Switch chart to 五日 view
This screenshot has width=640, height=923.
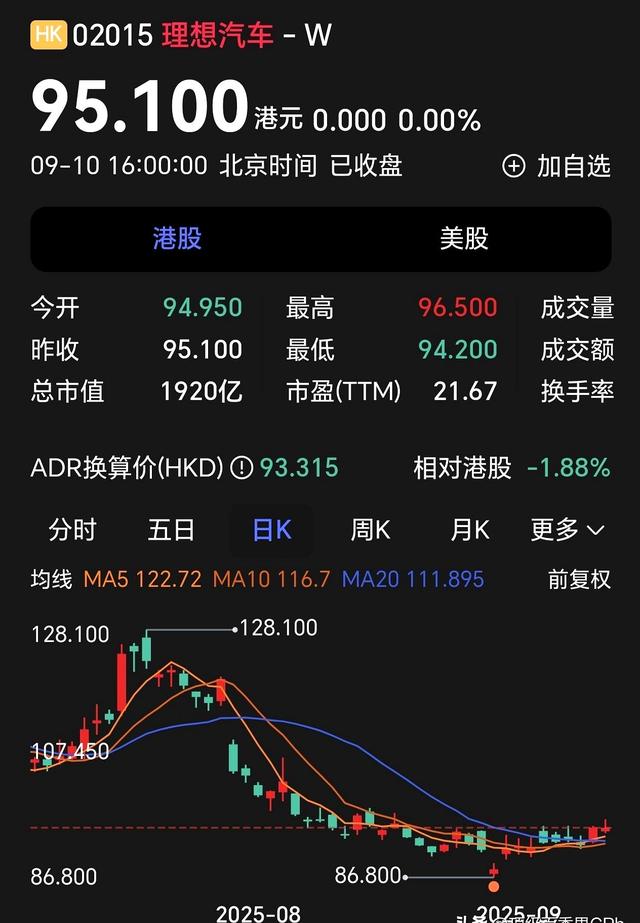(x=171, y=530)
